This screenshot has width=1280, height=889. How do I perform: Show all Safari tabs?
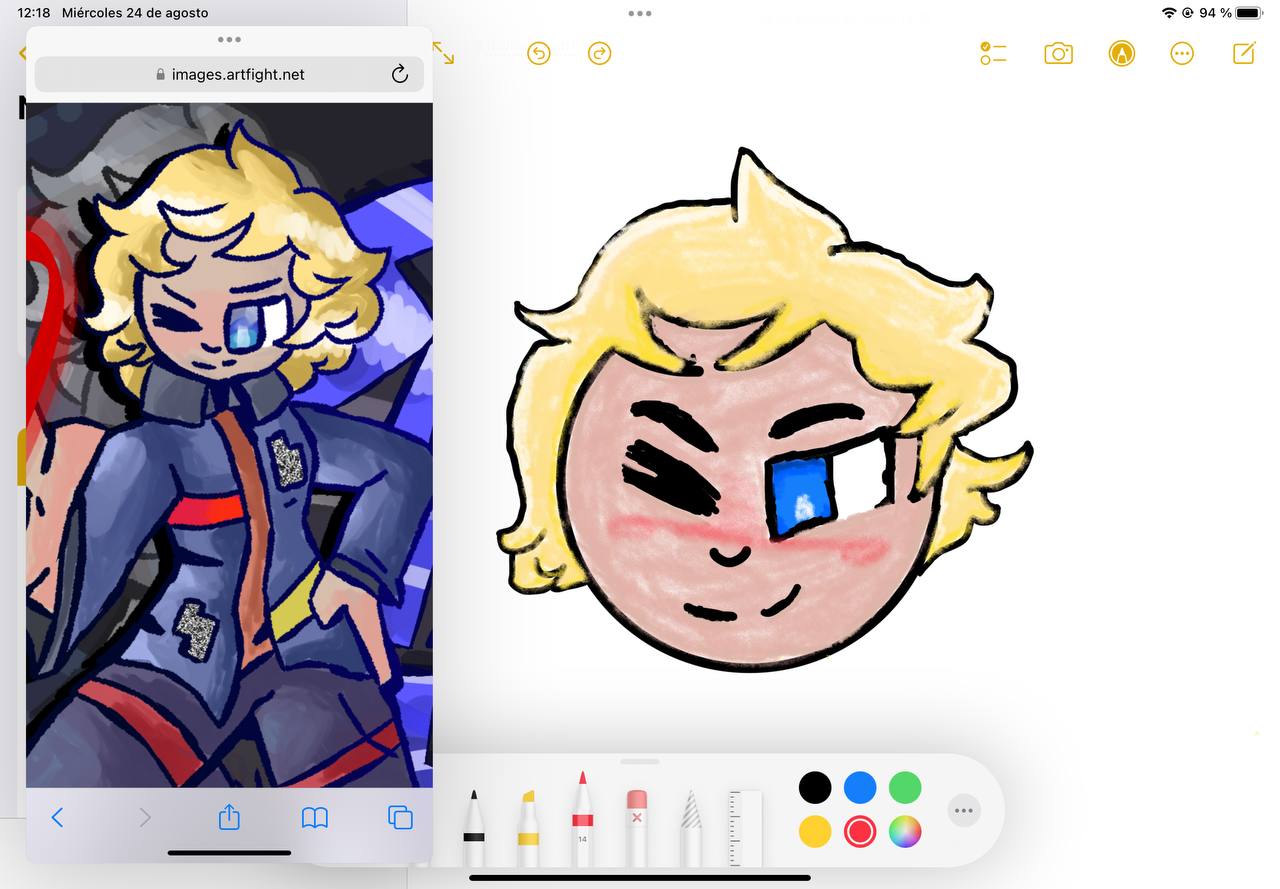coord(400,817)
